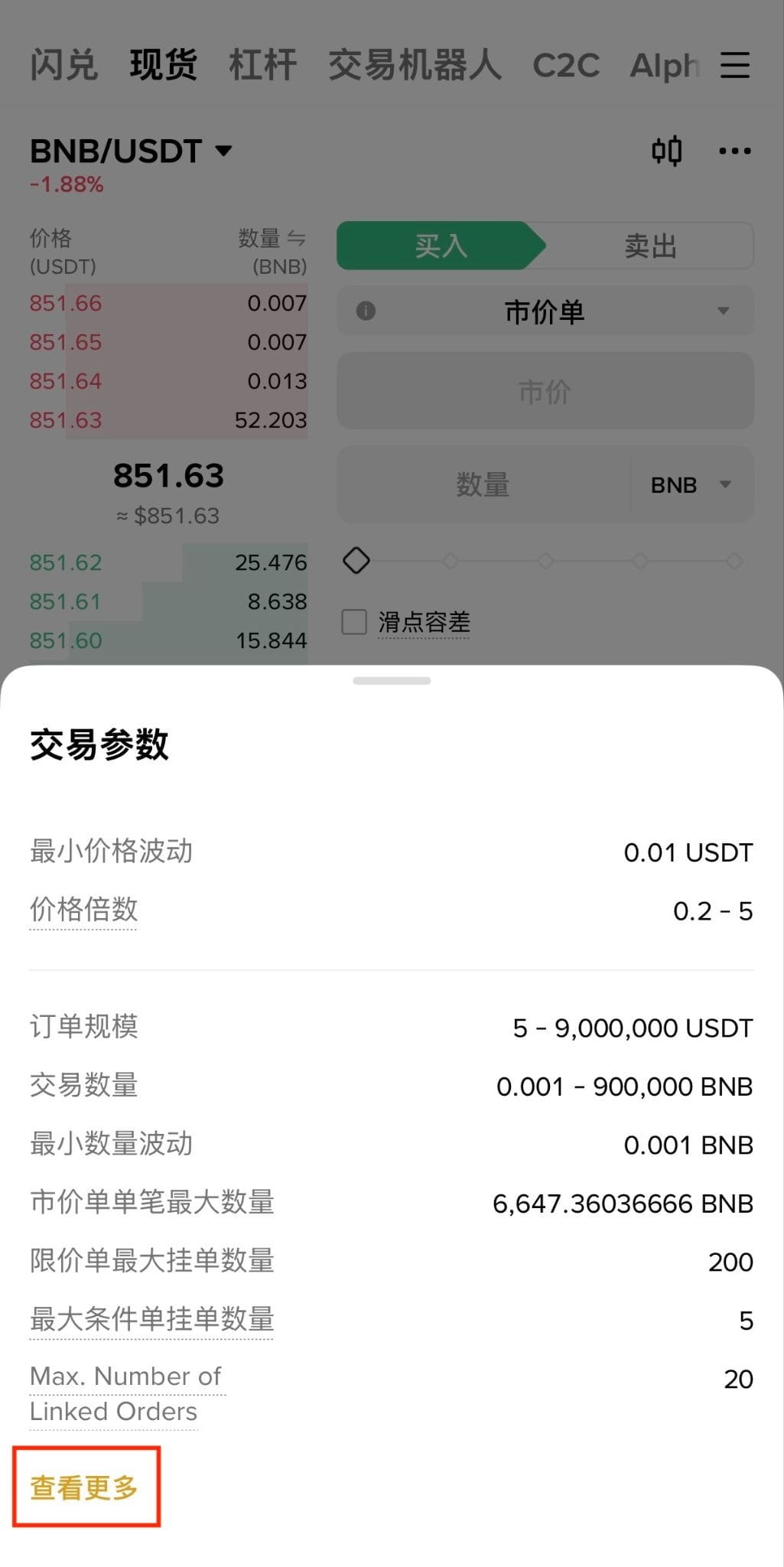
Task: Tick the 滑点容差 checkbox
Action: point(354,622)
